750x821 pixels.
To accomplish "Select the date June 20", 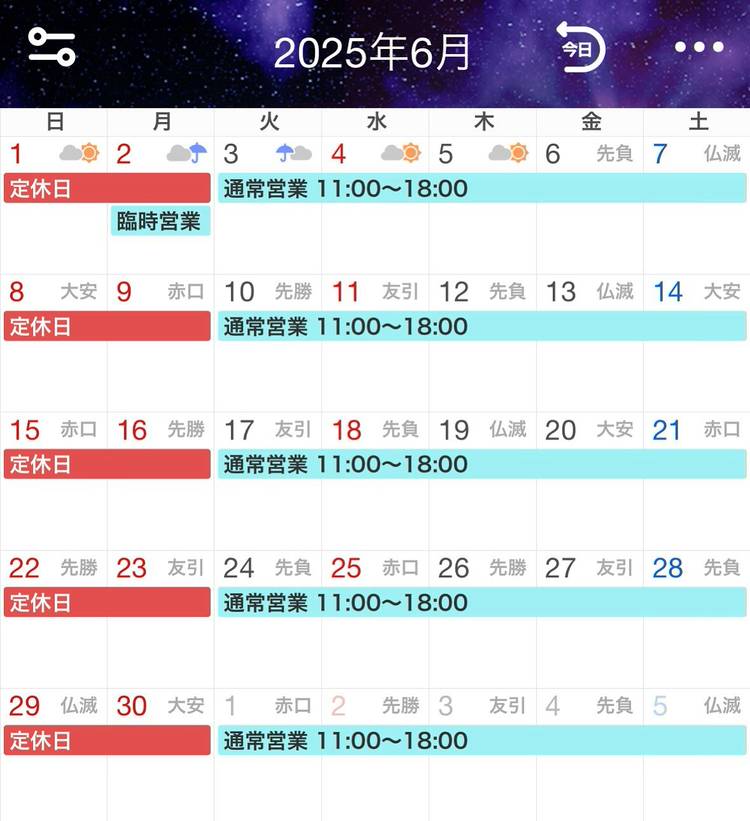I will (x=590, y=508).
